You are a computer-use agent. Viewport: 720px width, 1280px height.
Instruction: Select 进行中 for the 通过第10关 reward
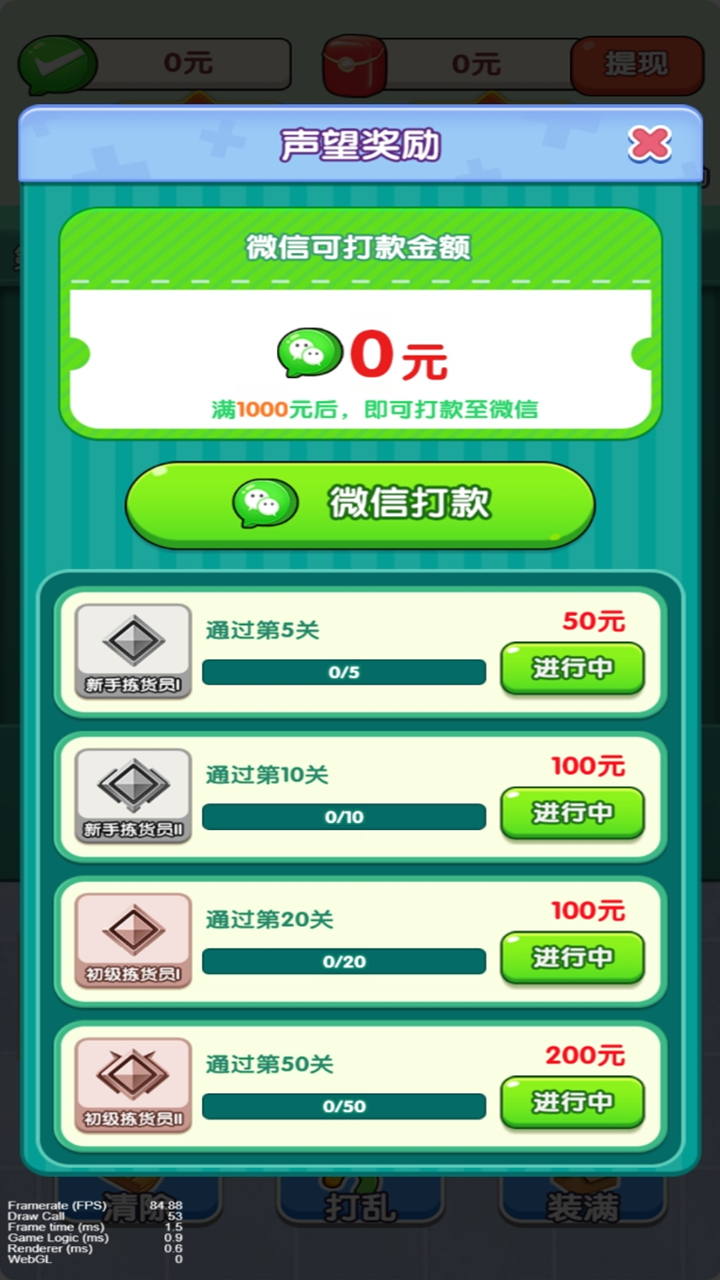coord(572,813)
